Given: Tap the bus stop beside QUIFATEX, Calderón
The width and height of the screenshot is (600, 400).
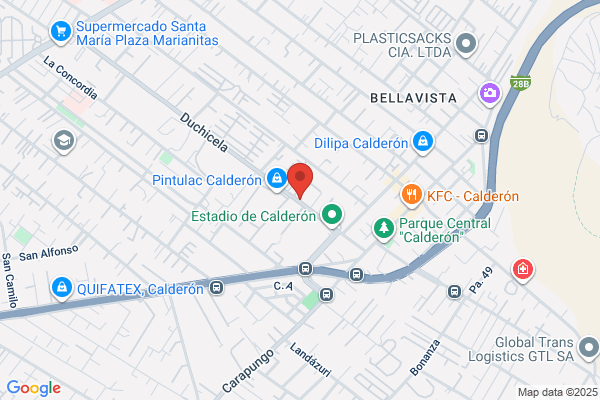Looking at the screenshot, I should tap(216, 287).
